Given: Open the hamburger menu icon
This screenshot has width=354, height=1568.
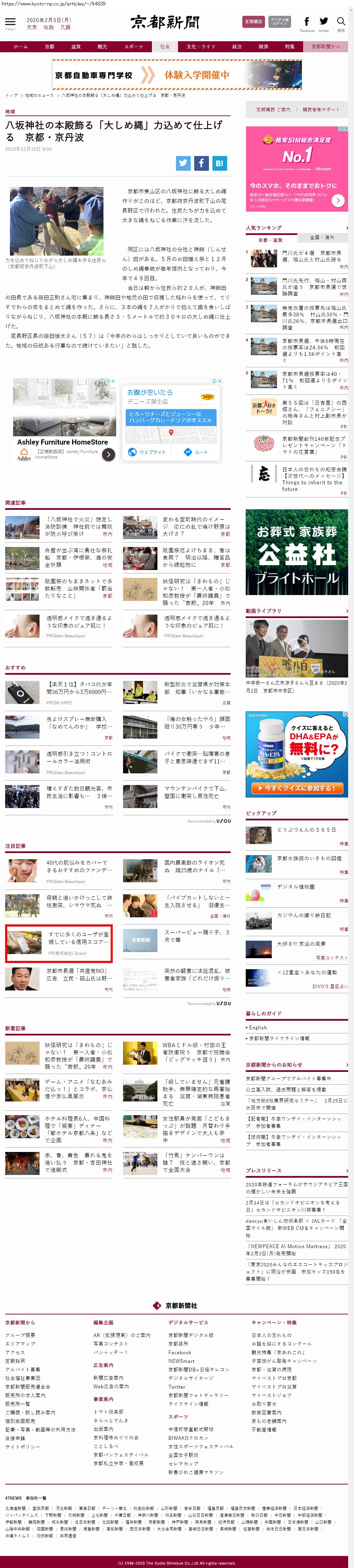Looking at the screenshot, I should click(x=10, y=23).
